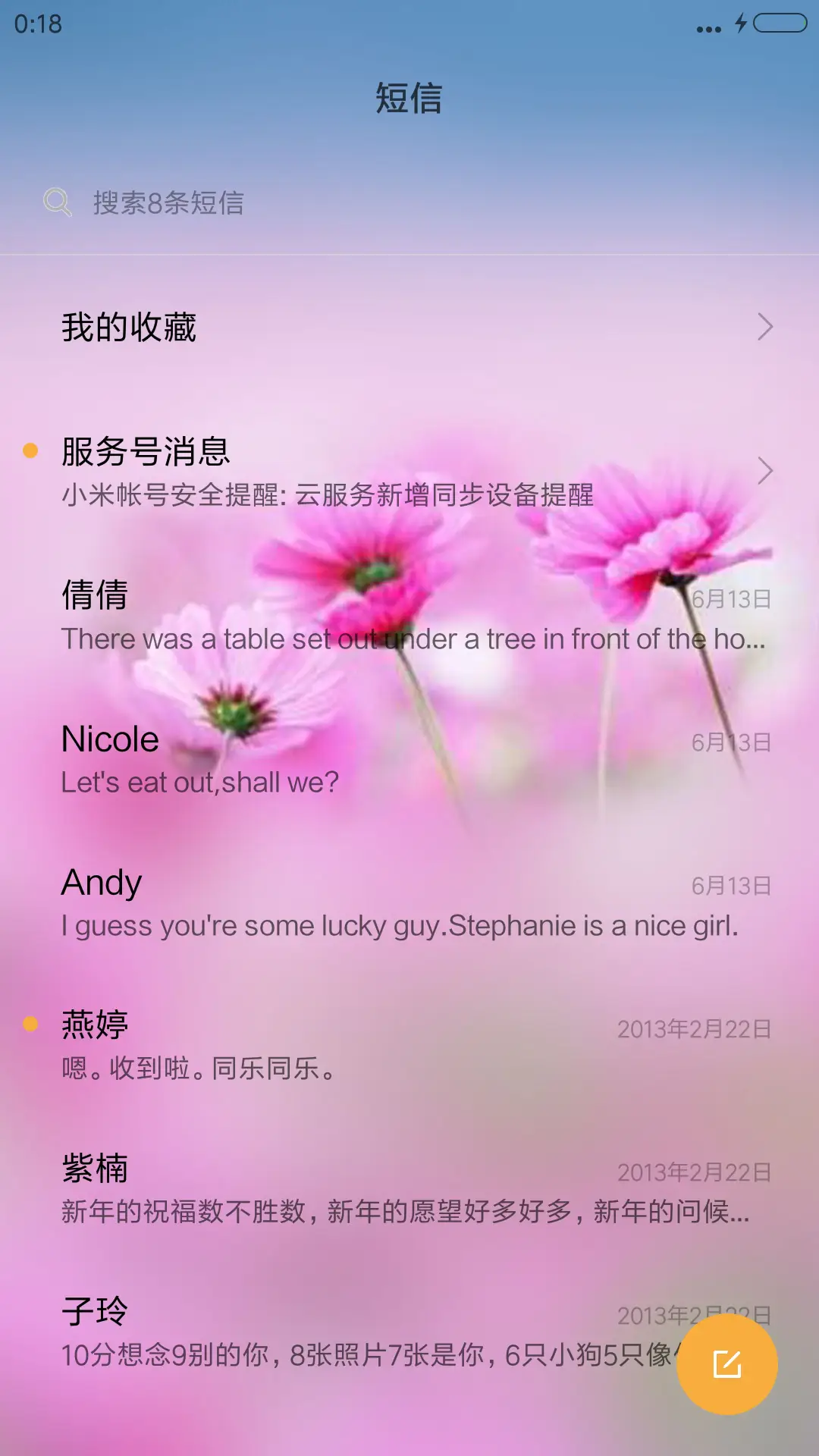819x1456 pixels.
Task: Expand 我的收藏 with its chevron
Action: coord(765,326)
